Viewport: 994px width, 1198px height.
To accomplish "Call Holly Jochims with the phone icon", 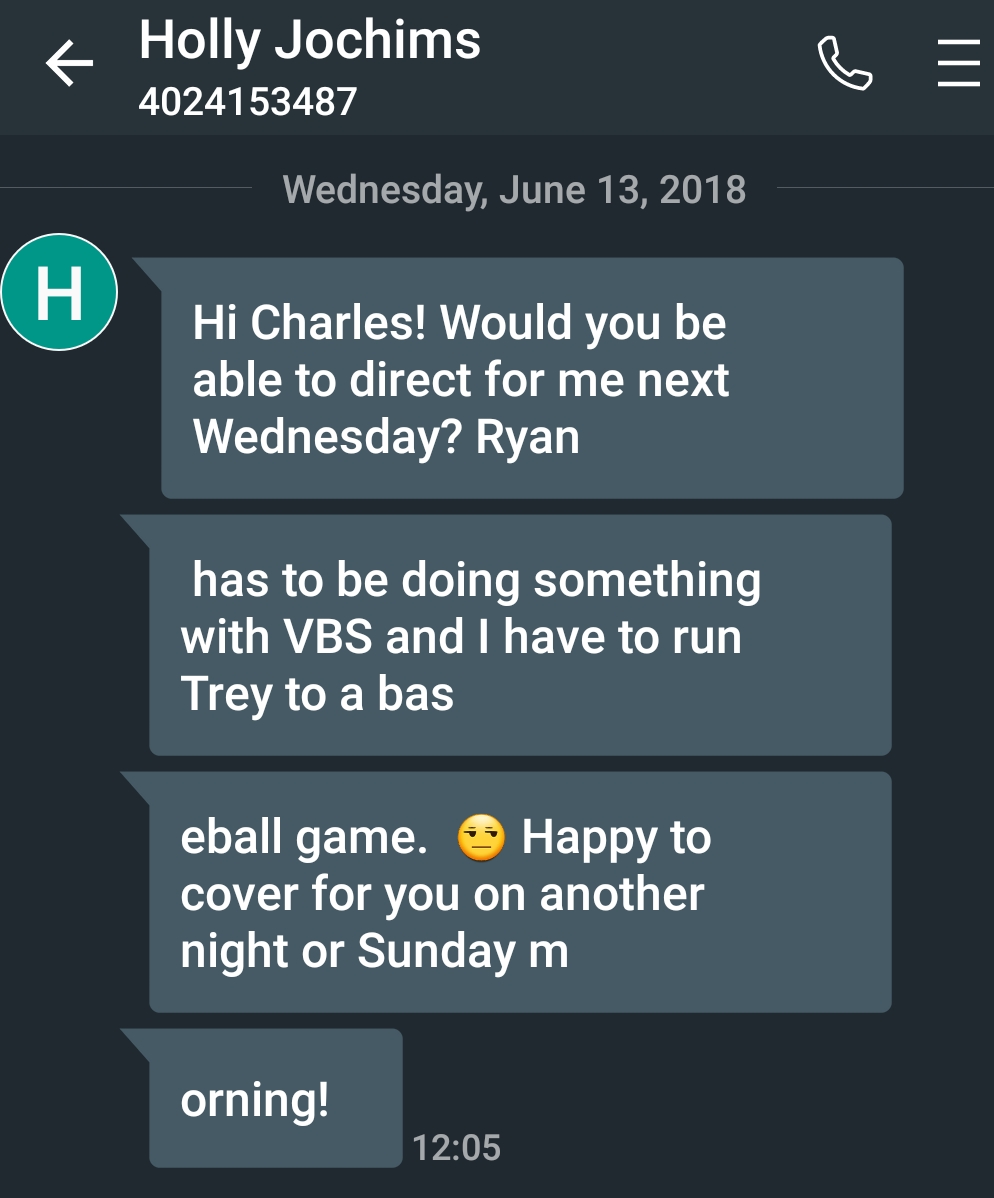I will (x=845, y=66).
